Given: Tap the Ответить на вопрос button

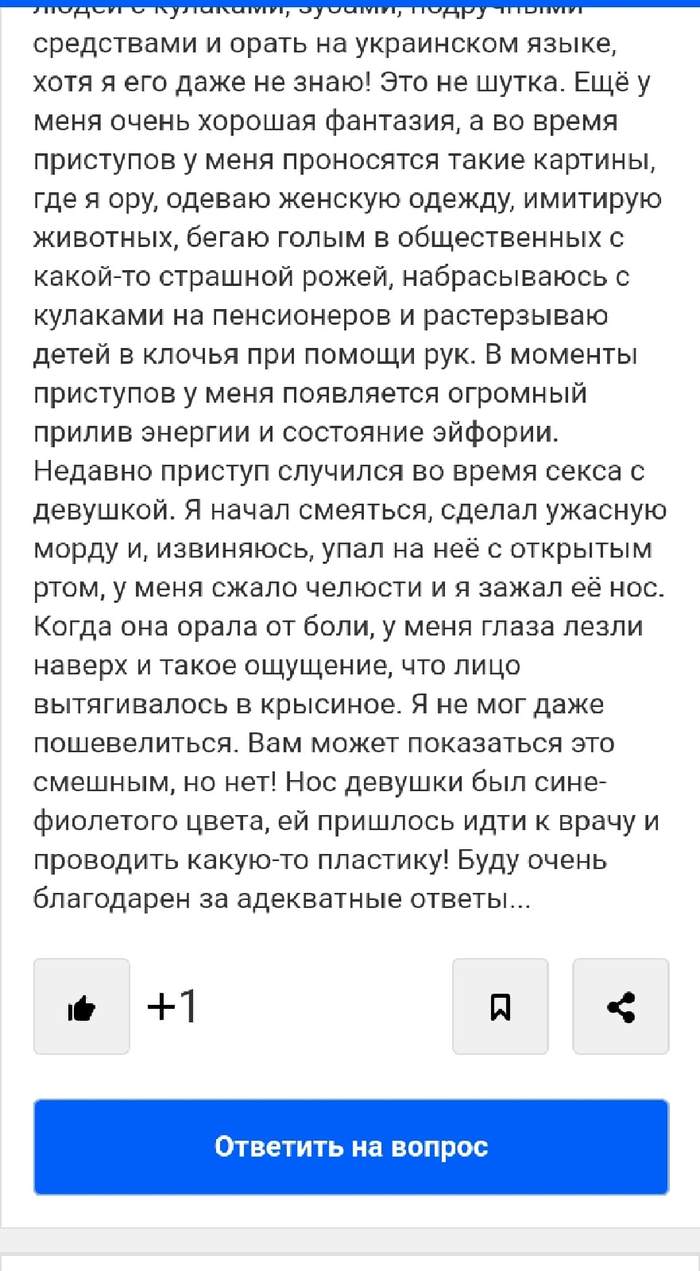Looking at the screenshot, I should [351, 1146].
